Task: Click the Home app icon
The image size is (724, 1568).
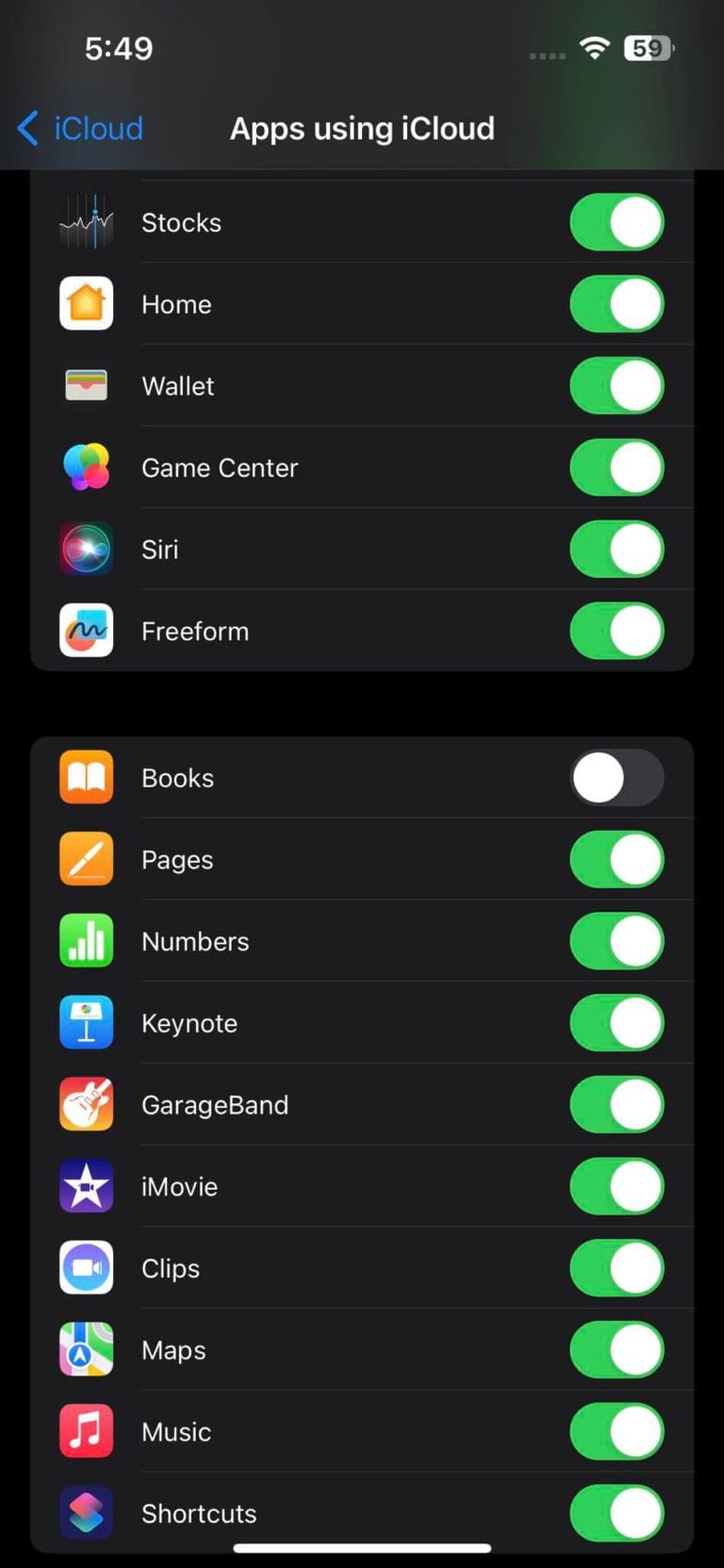Action: click(86, 304)
